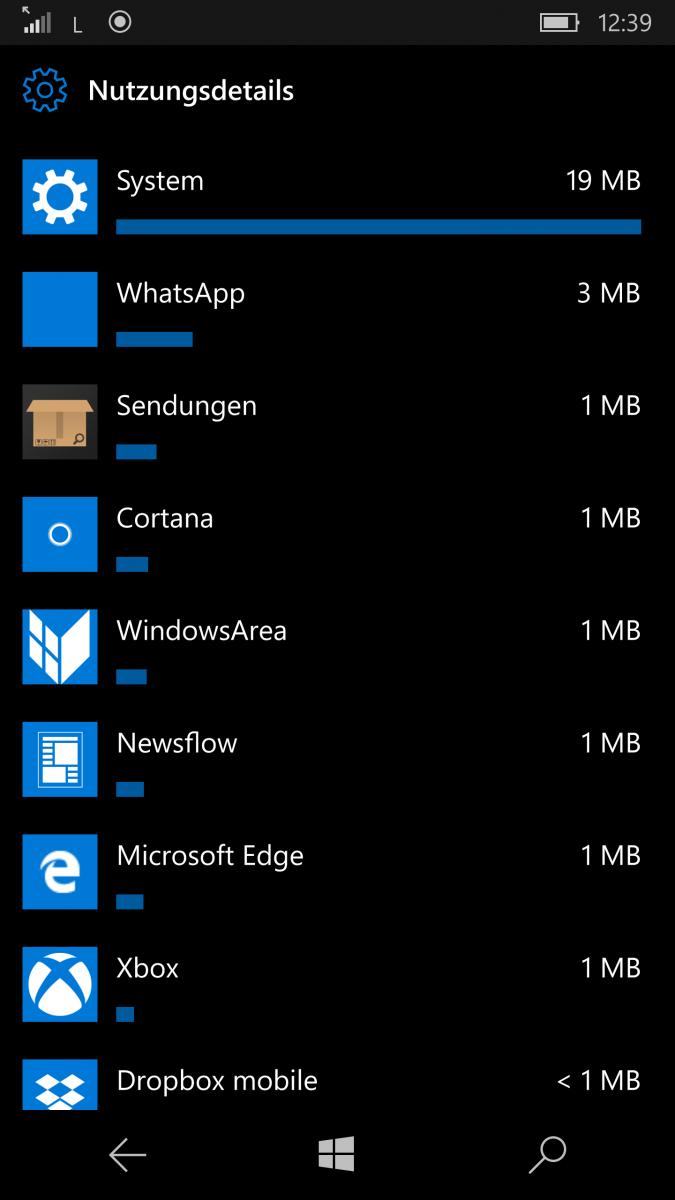Tap the Windows home button
Image resolution: width=675 pixels, height=1200 pixels.
[x=337, y=1155]
